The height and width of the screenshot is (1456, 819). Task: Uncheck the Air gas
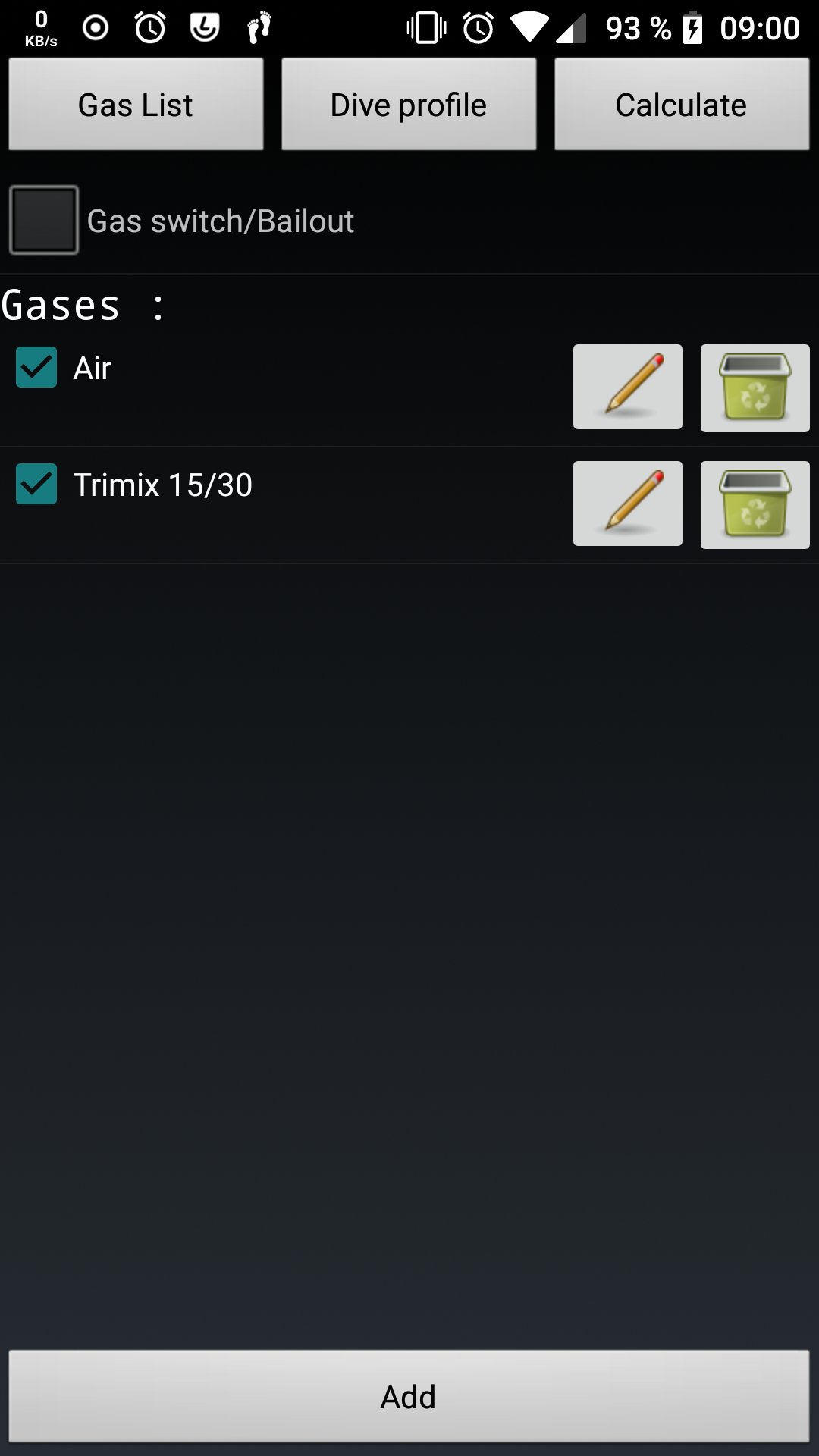pos(36,367)
